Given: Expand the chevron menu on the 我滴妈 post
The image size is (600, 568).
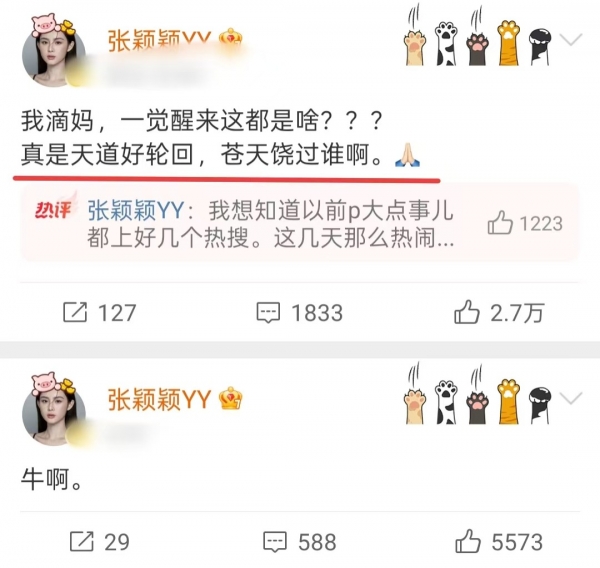Looking at the screenshot, I should [x=572, y=41].
